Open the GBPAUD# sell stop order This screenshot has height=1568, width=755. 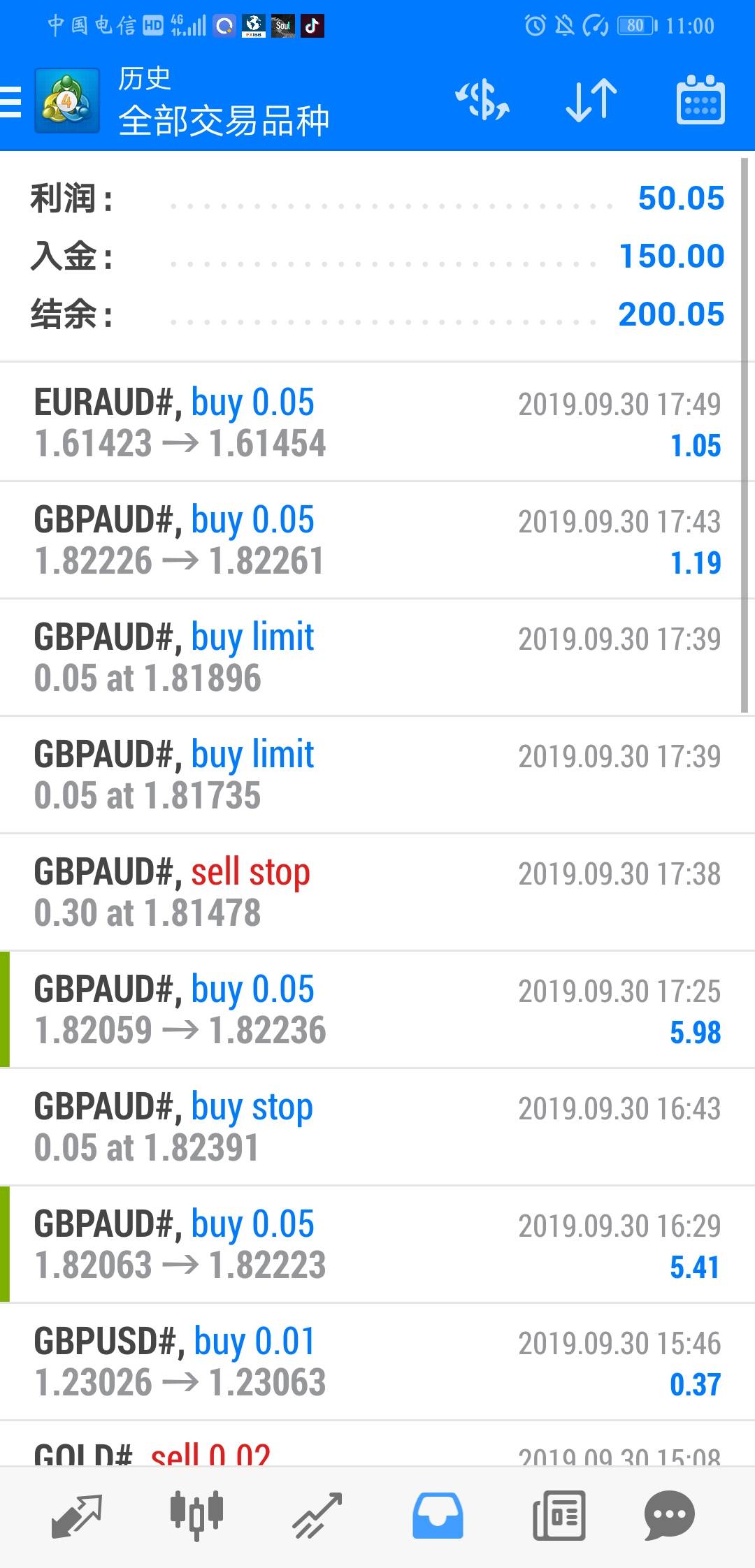coord(377,892)
